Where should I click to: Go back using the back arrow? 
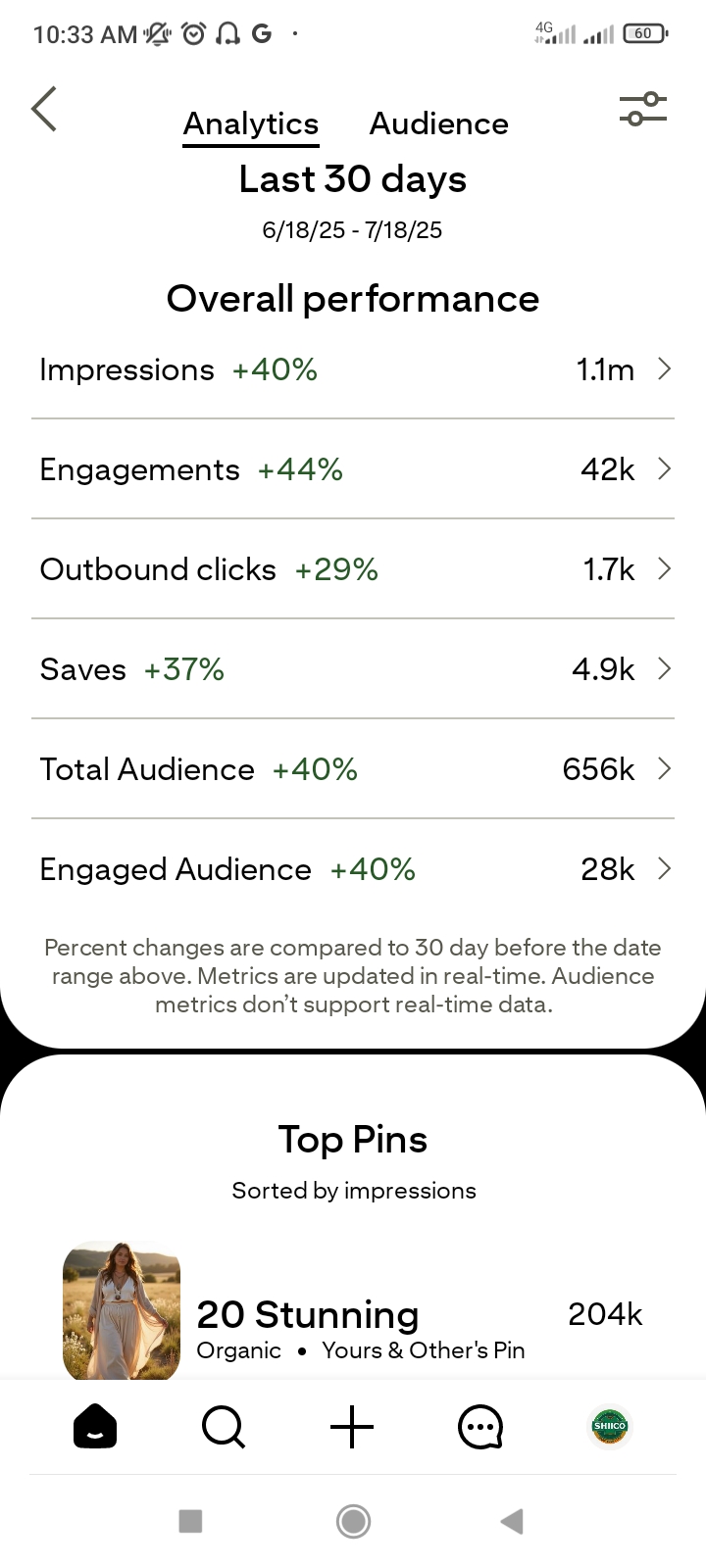(x=44, y=110)
